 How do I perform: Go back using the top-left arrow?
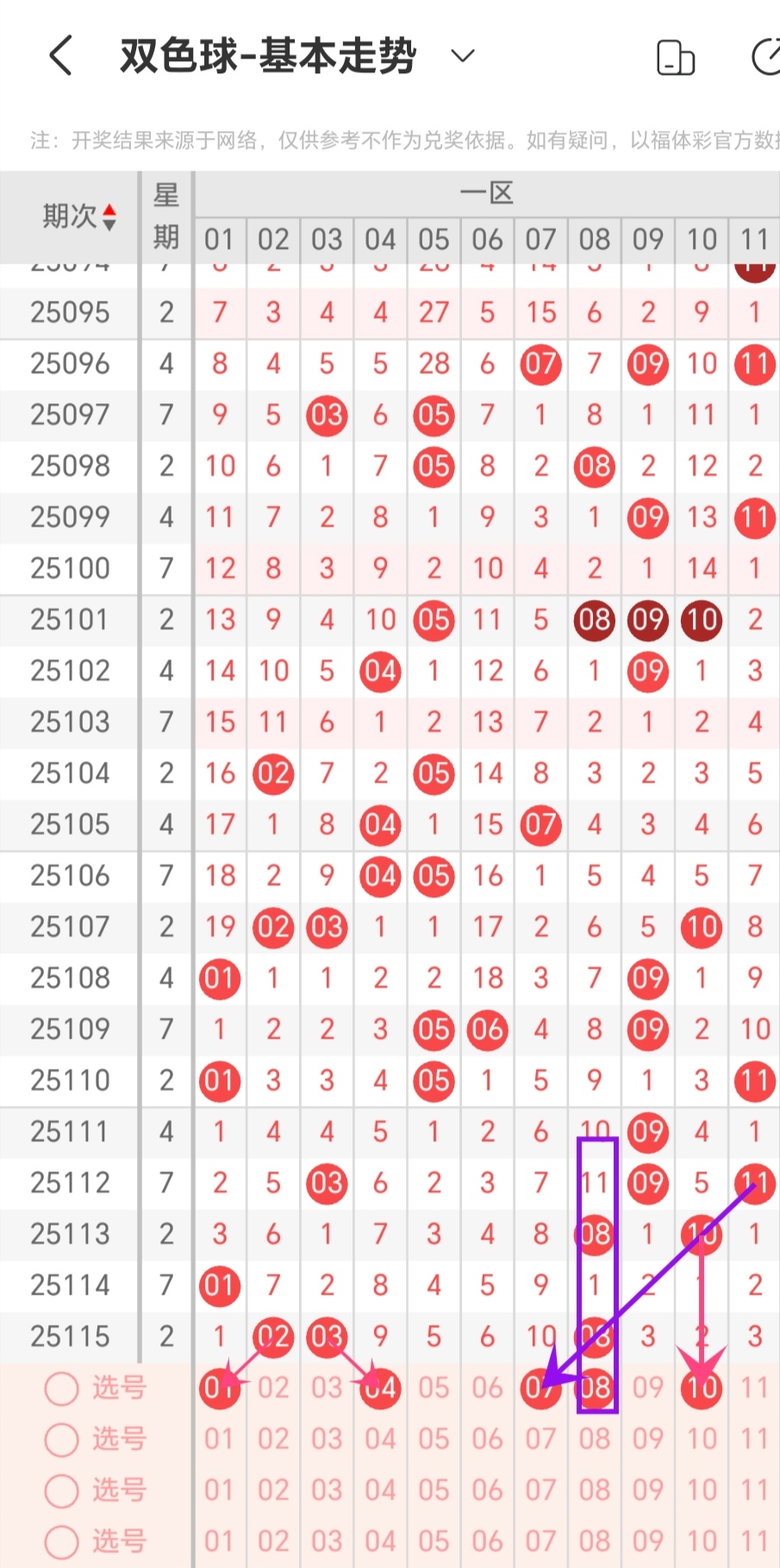60,57
